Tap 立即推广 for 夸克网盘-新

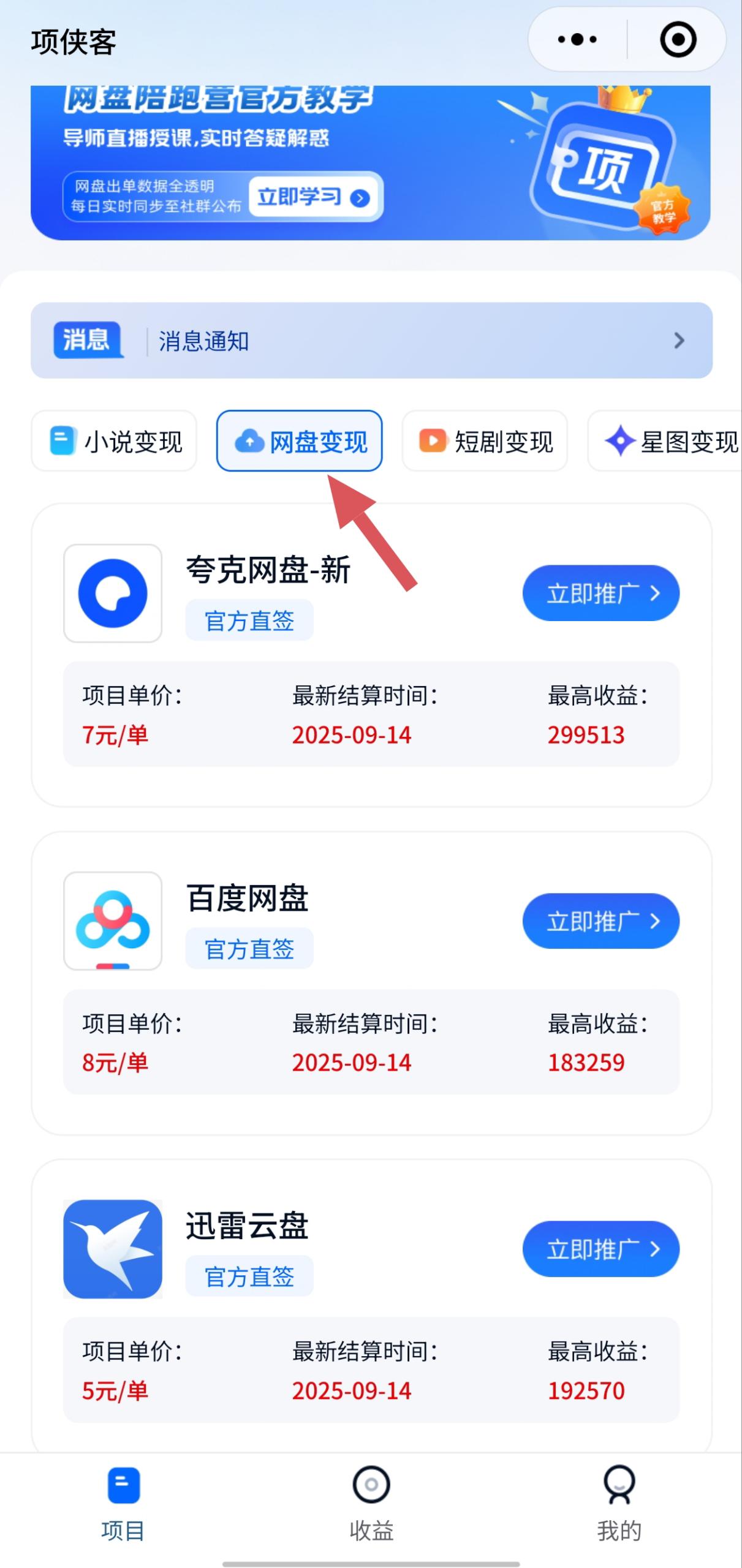coord(600,593)
